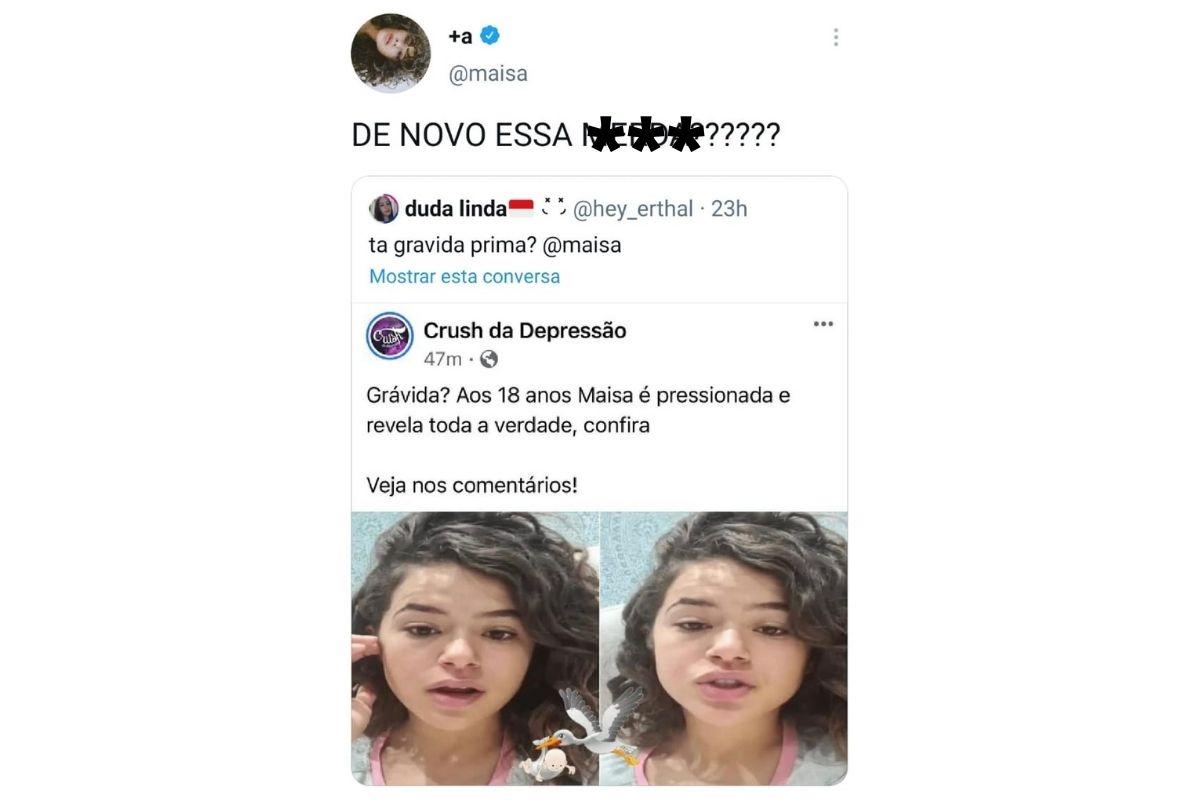
Task: Open the tweet's overflow menu
Action: click(x=835, y=38)
